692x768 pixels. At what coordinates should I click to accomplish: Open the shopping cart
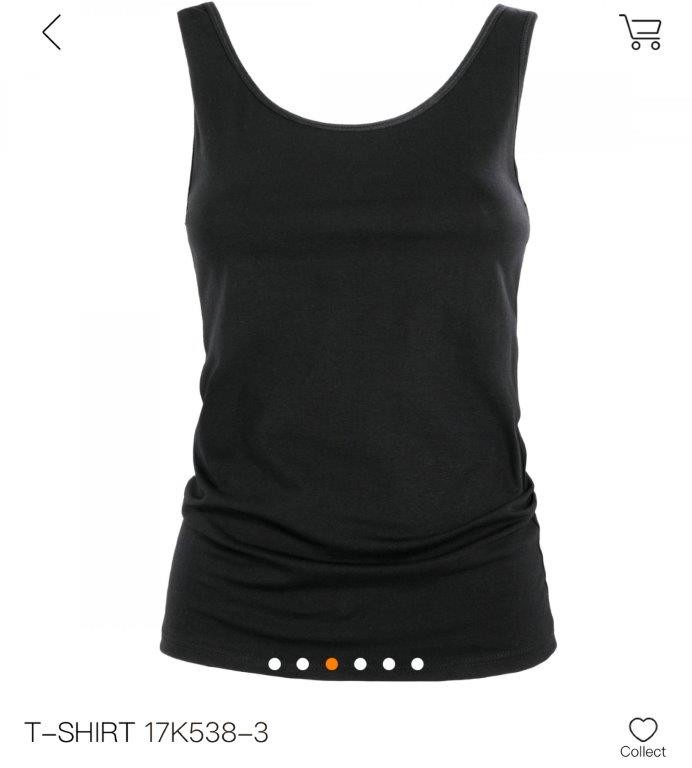click(x=640, y=32)
